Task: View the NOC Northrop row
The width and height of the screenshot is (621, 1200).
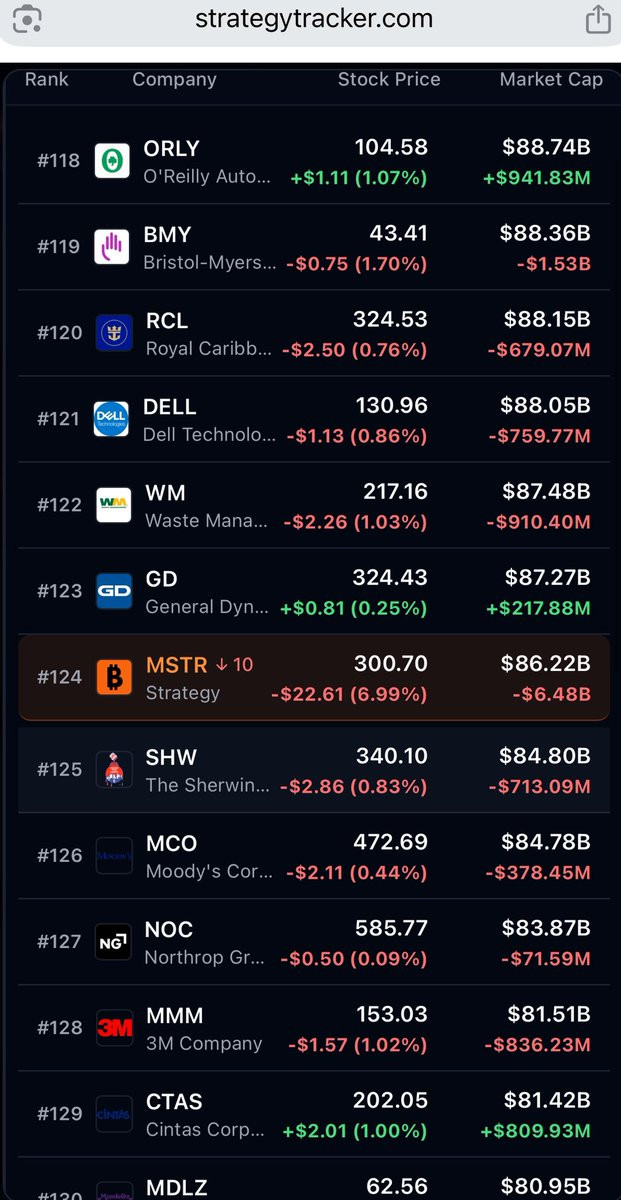Action: [314, 942]
